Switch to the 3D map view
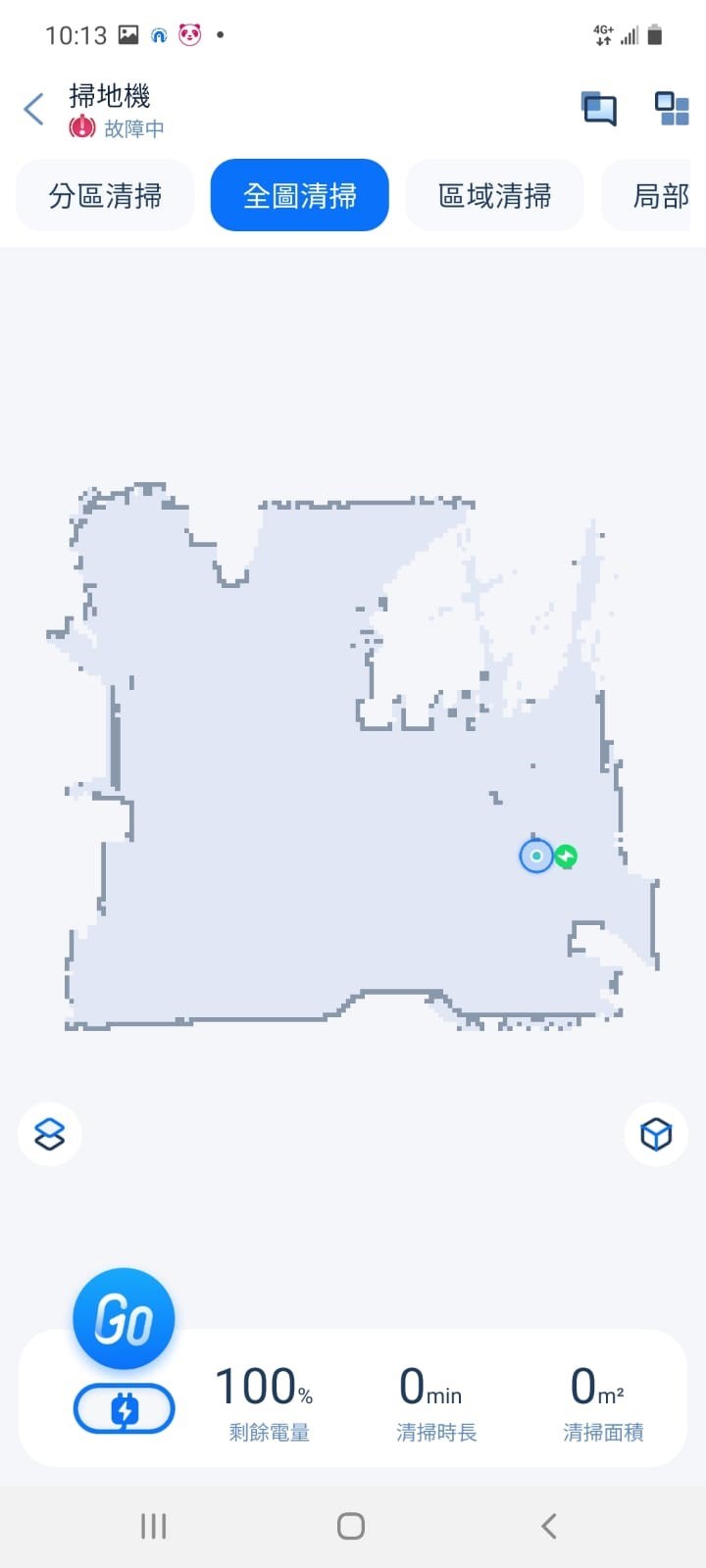The image size is (706, 1568). coord(655,1134)
